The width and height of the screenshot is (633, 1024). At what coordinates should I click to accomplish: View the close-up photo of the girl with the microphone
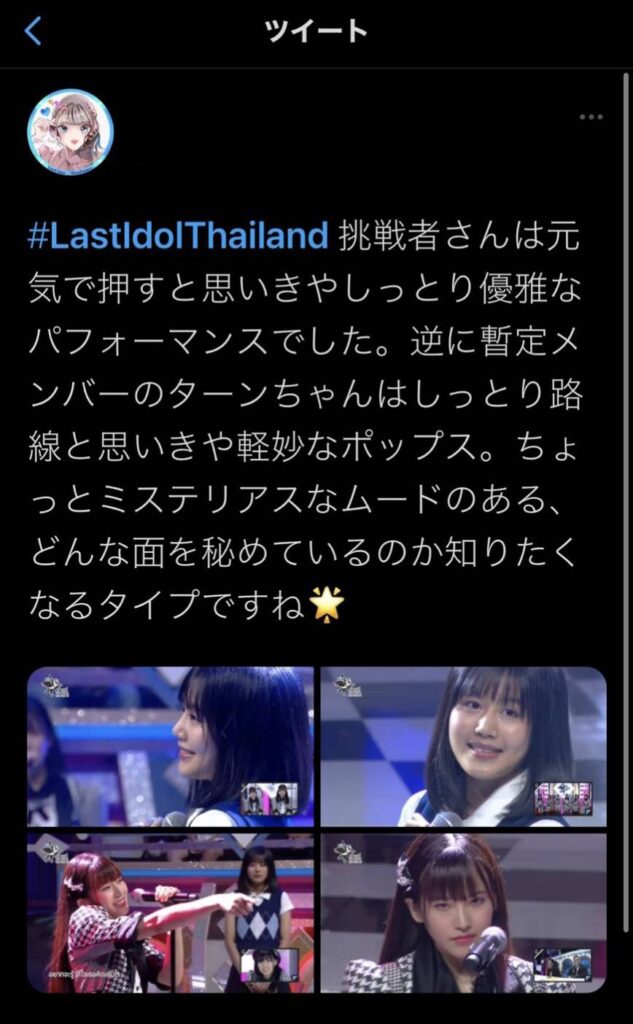[x=463, y=912]
